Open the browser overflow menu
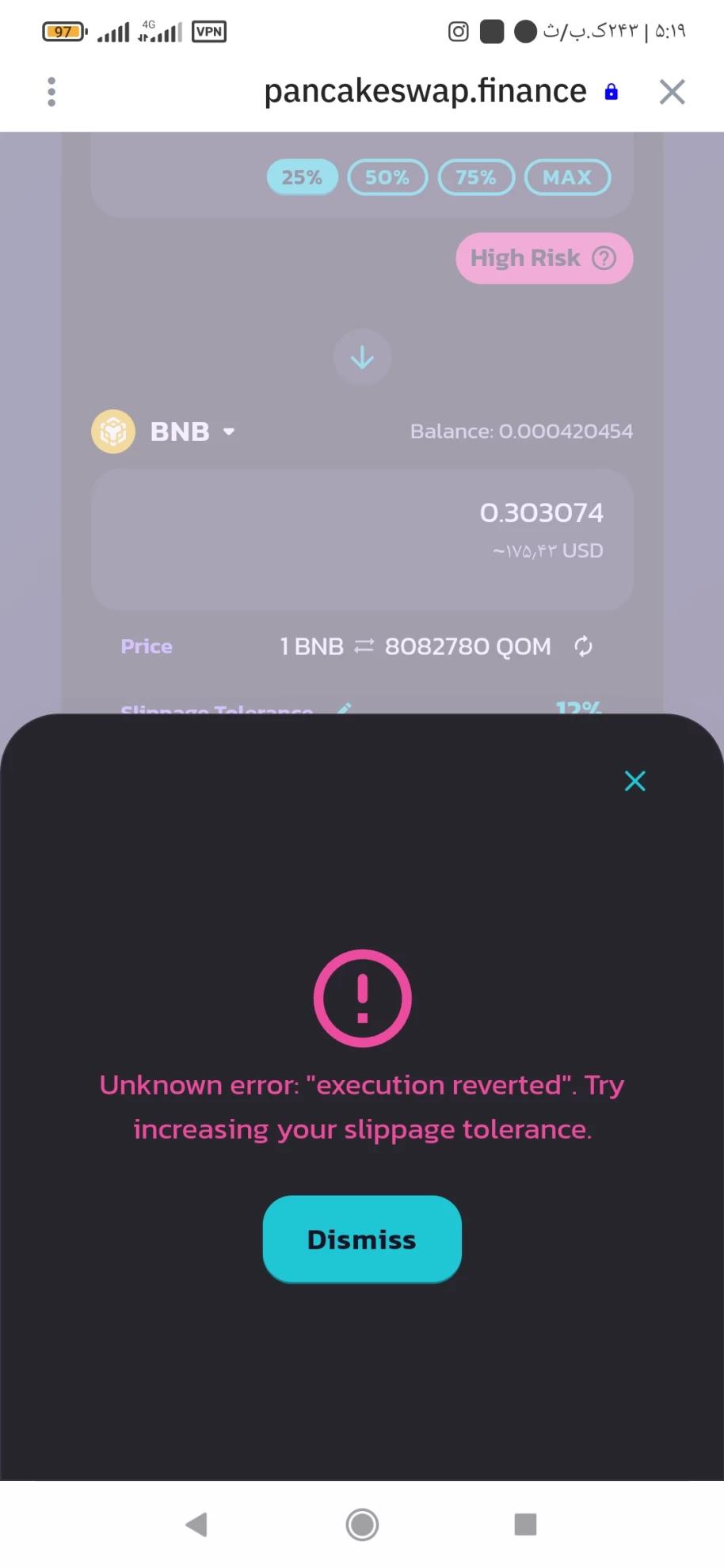 pyautogui.click(x=51, y=92)
